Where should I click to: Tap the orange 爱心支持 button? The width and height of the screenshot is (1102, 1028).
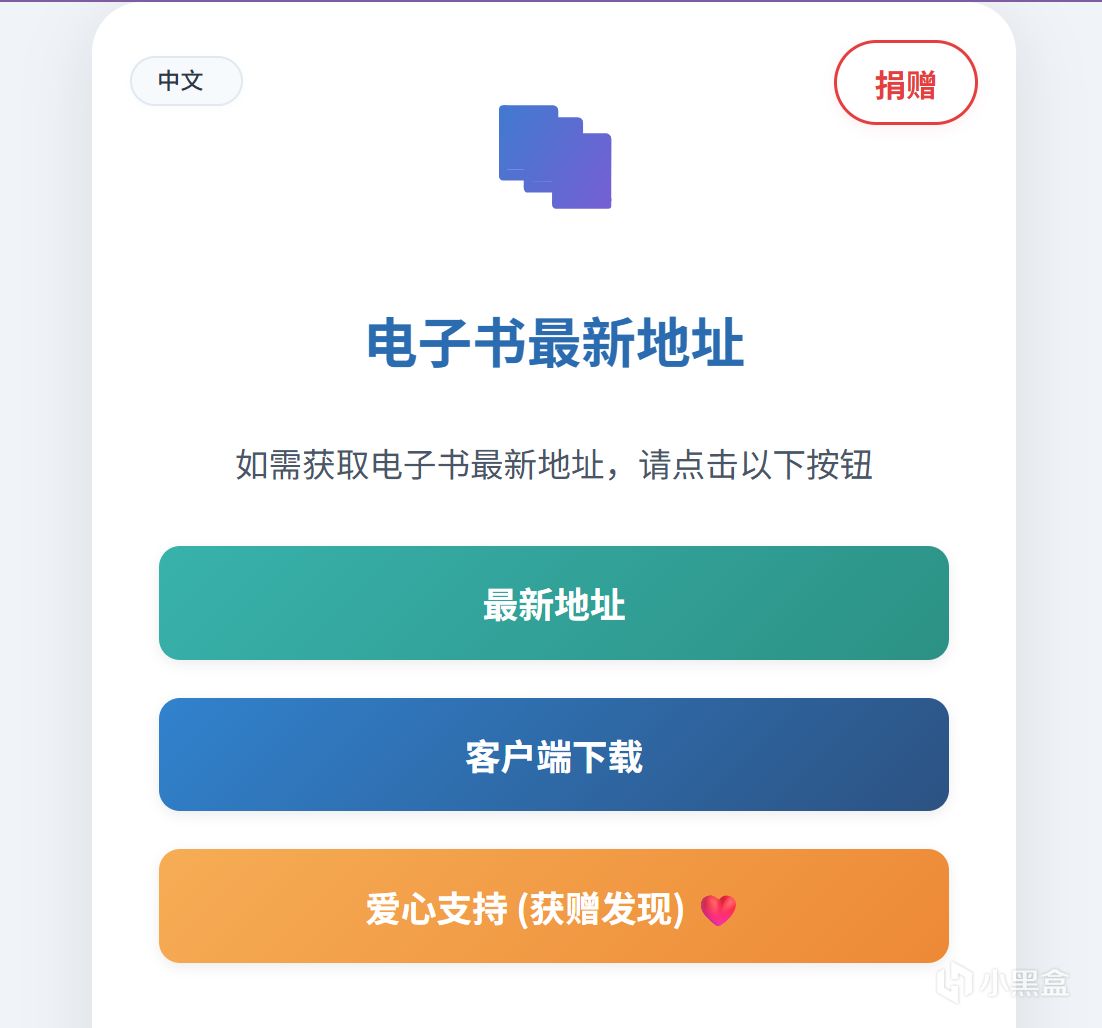tap(553, 907)
